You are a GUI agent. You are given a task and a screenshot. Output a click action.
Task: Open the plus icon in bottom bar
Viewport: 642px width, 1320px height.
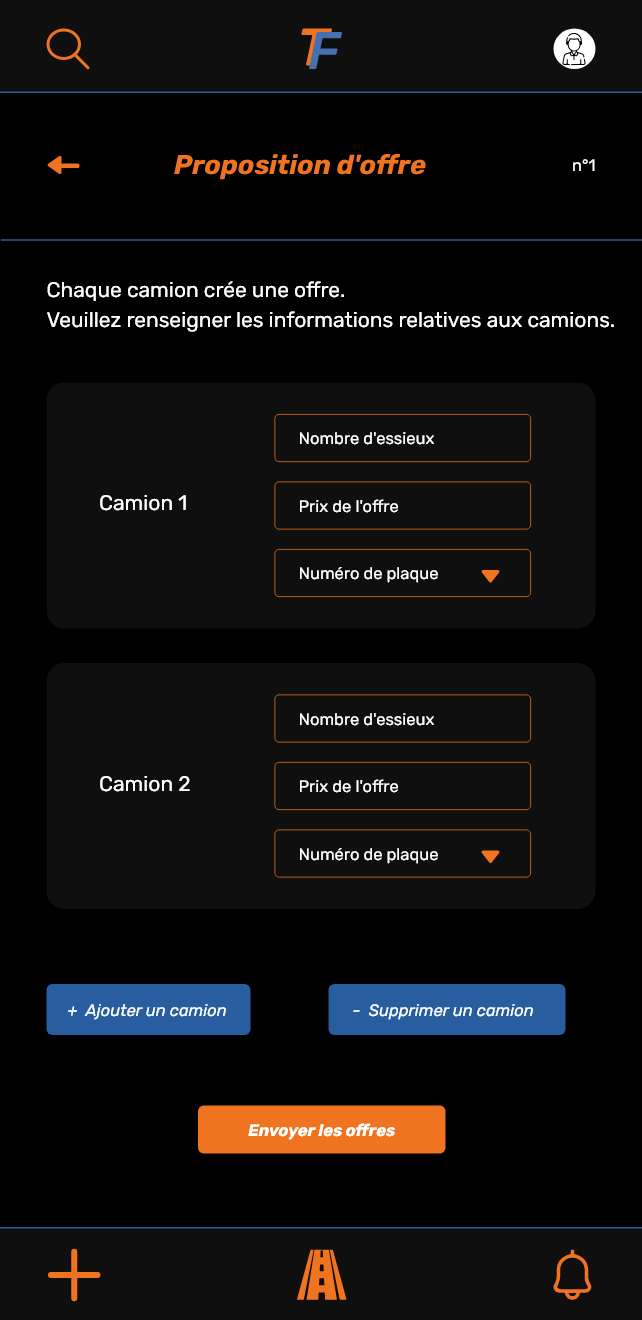(74, 1275)
